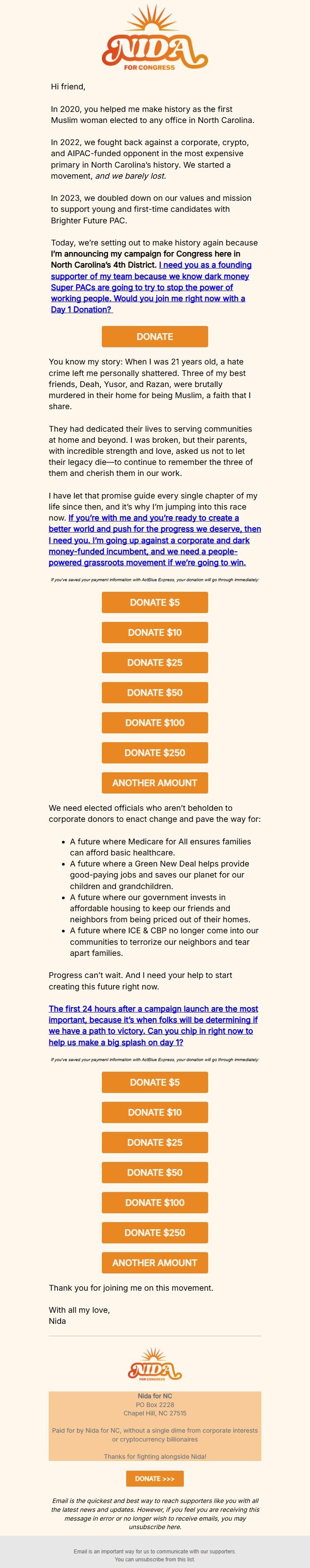Give via DONATE $250 just above "We need elected officials"
Viewport: 310px width, 1568px height.
155,753
